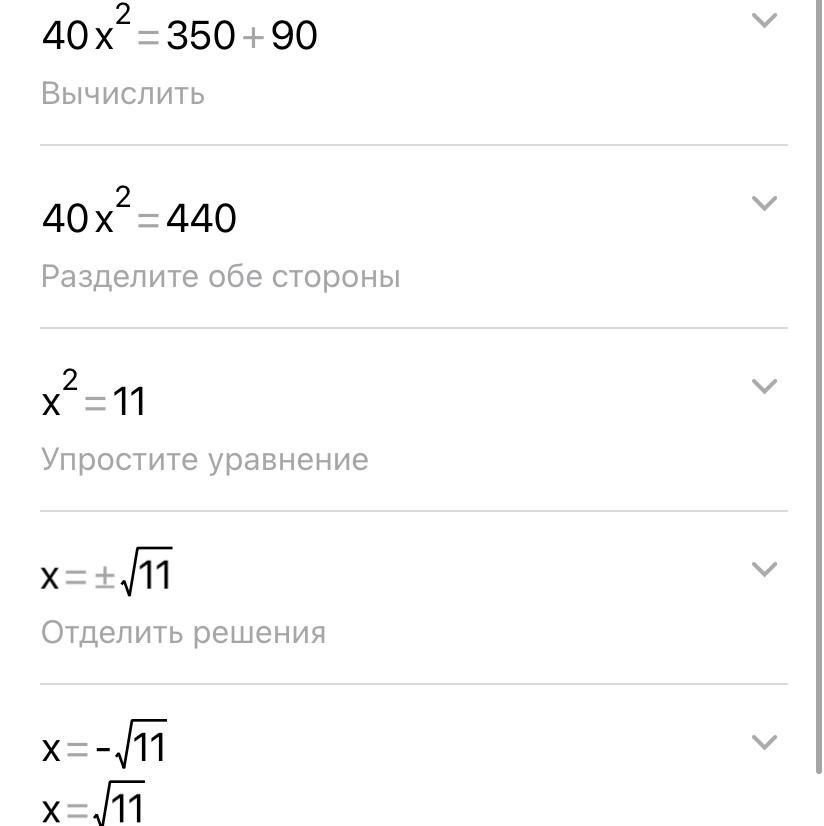This screenshot has width=824, height=826.
Task: Expand the final solutions step x = -√11
Action: (x=764, y=742)
